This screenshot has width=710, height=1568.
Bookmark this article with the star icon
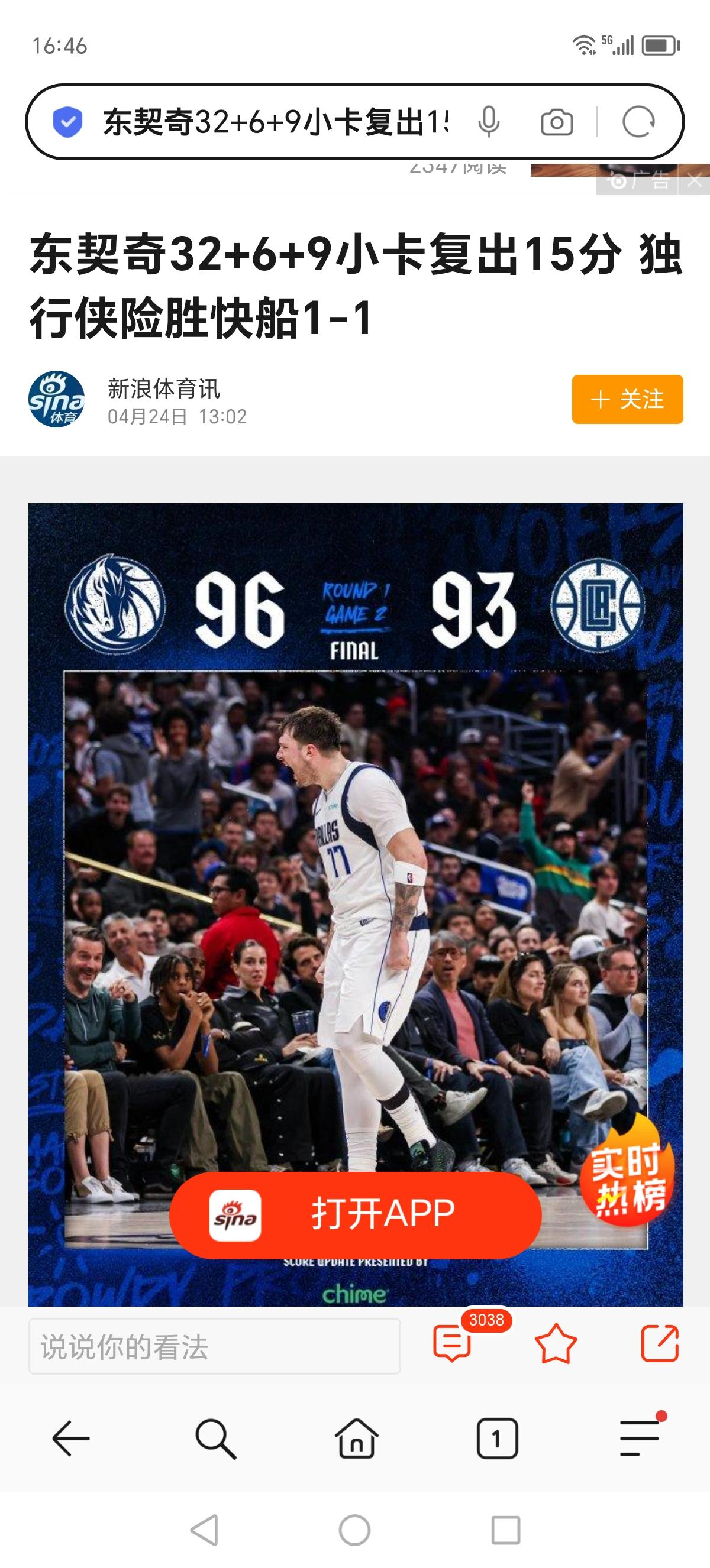coord(556,1344)
